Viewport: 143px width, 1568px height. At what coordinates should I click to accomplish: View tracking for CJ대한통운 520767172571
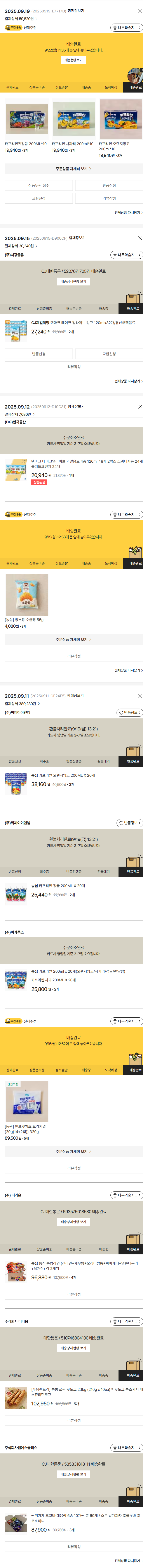coord(73,281)
